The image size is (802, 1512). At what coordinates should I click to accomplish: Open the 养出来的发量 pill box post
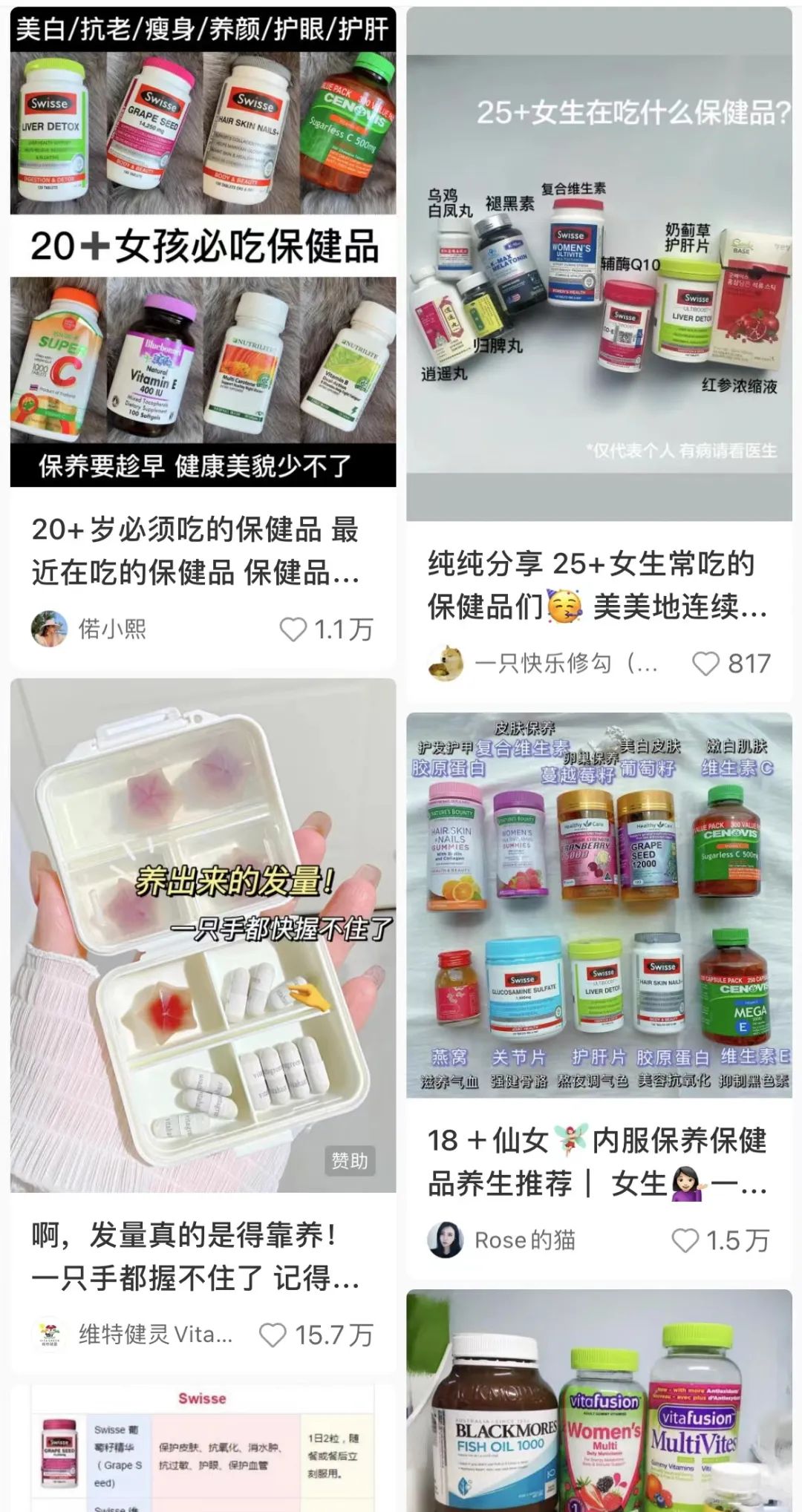pyautogui.click(x=203, y=935)
